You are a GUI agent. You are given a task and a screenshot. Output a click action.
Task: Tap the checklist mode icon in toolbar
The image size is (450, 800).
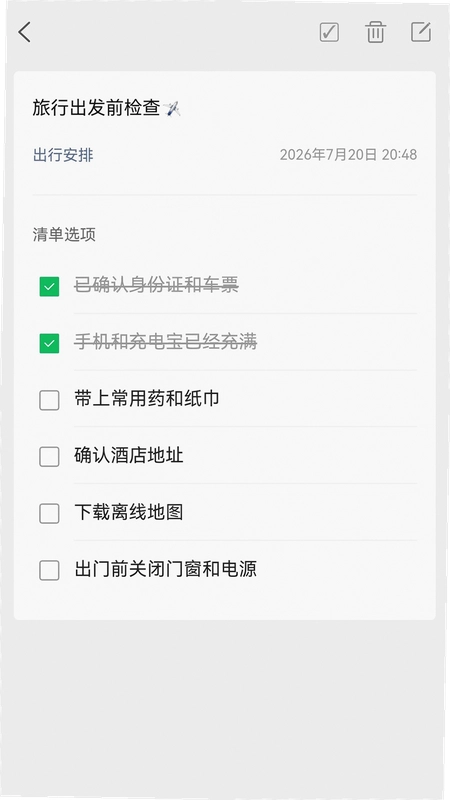329,32
